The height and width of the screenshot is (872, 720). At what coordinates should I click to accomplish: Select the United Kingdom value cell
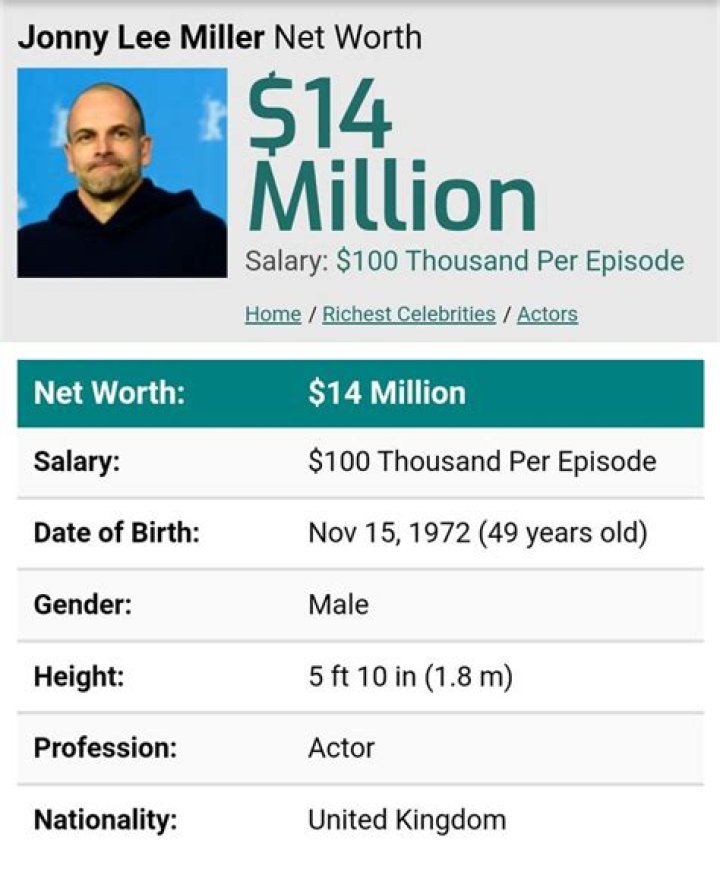[x=406, y=820]
